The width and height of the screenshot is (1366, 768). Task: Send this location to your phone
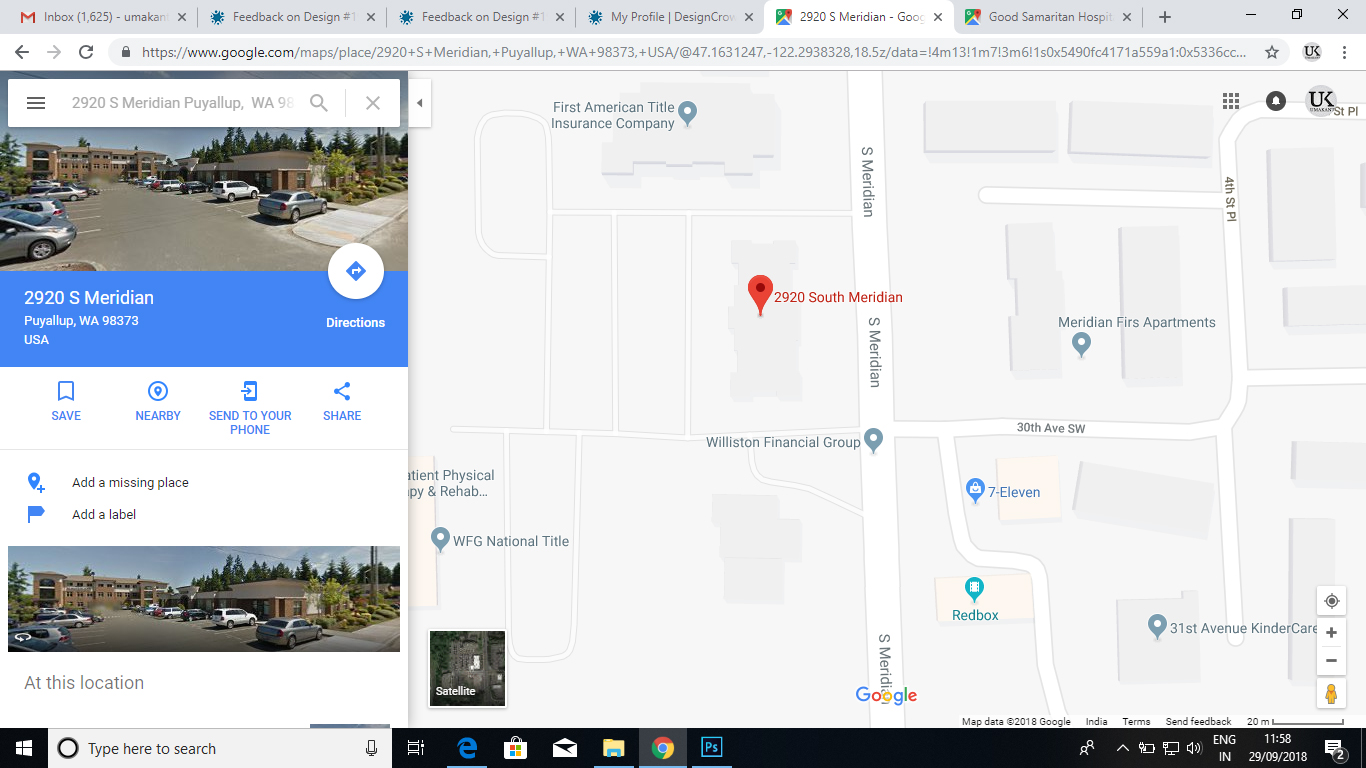(250, 406)
